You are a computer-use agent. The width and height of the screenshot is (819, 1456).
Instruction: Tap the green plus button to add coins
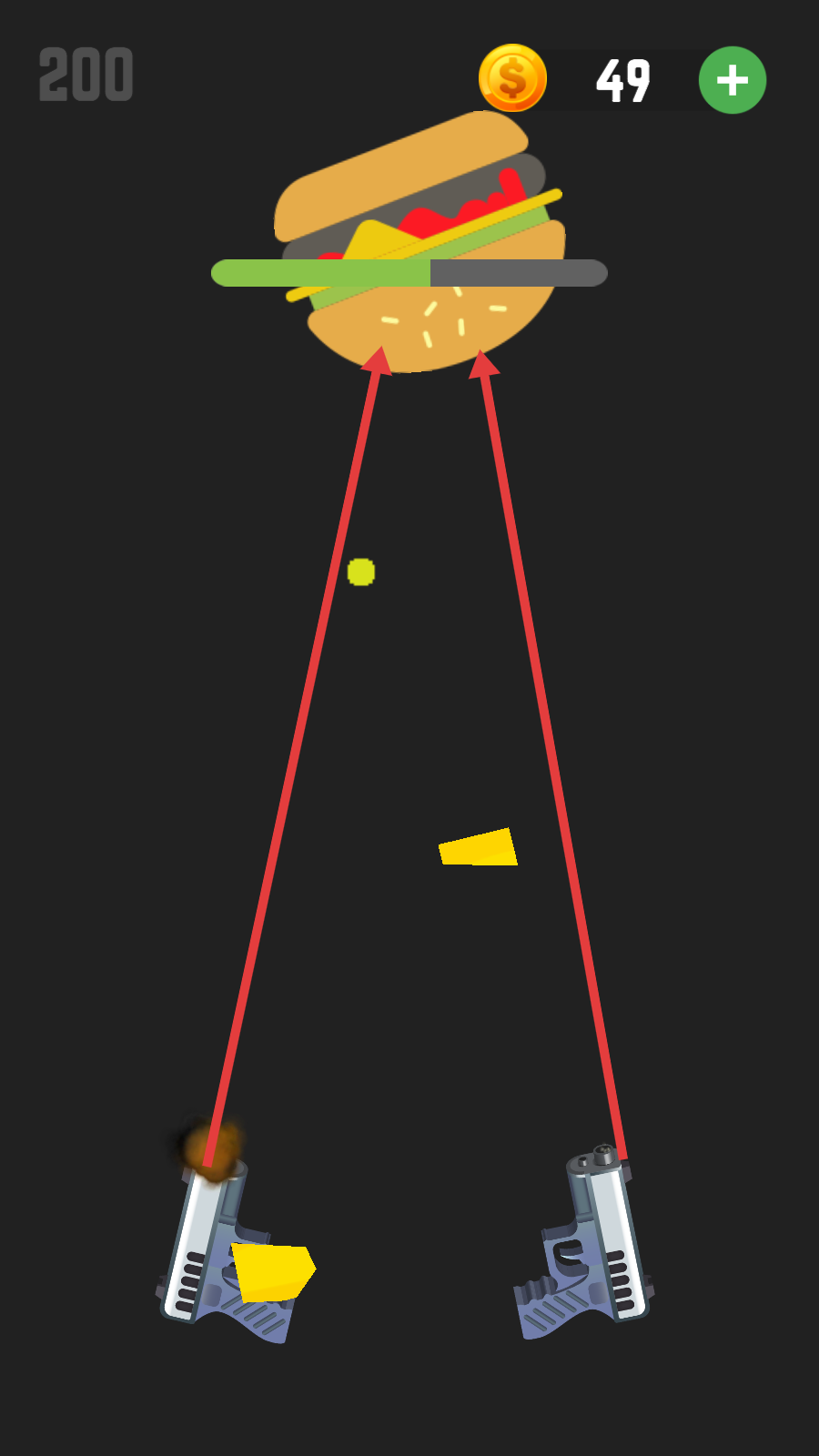click(733, 80)
